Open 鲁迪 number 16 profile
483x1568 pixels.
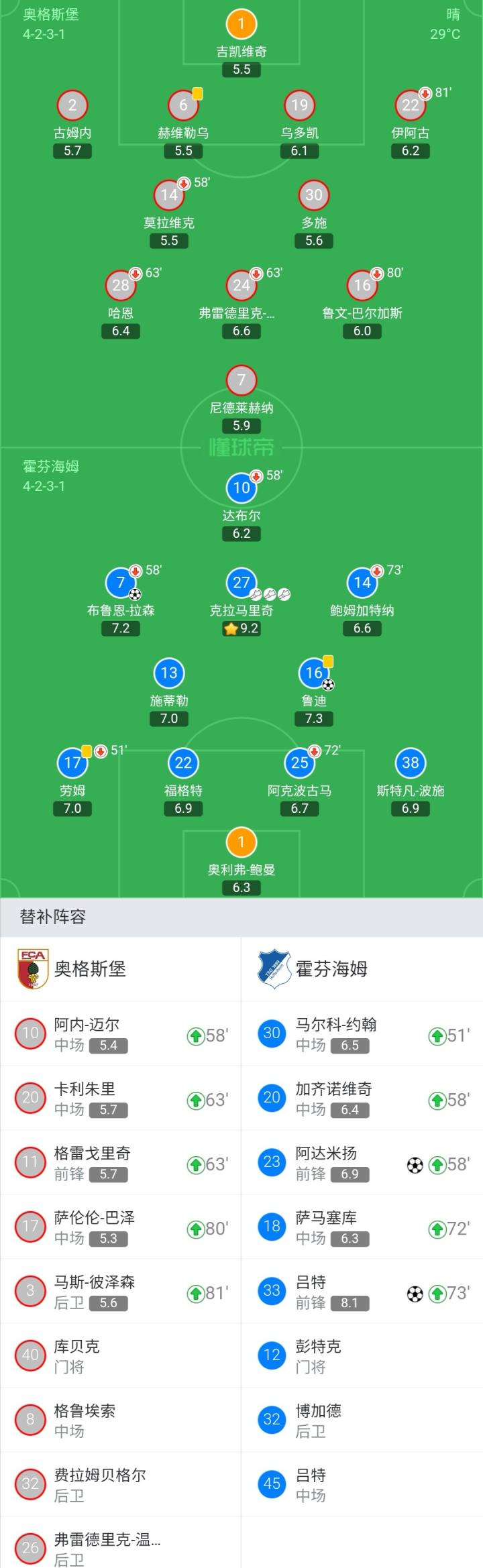(314, 673)
